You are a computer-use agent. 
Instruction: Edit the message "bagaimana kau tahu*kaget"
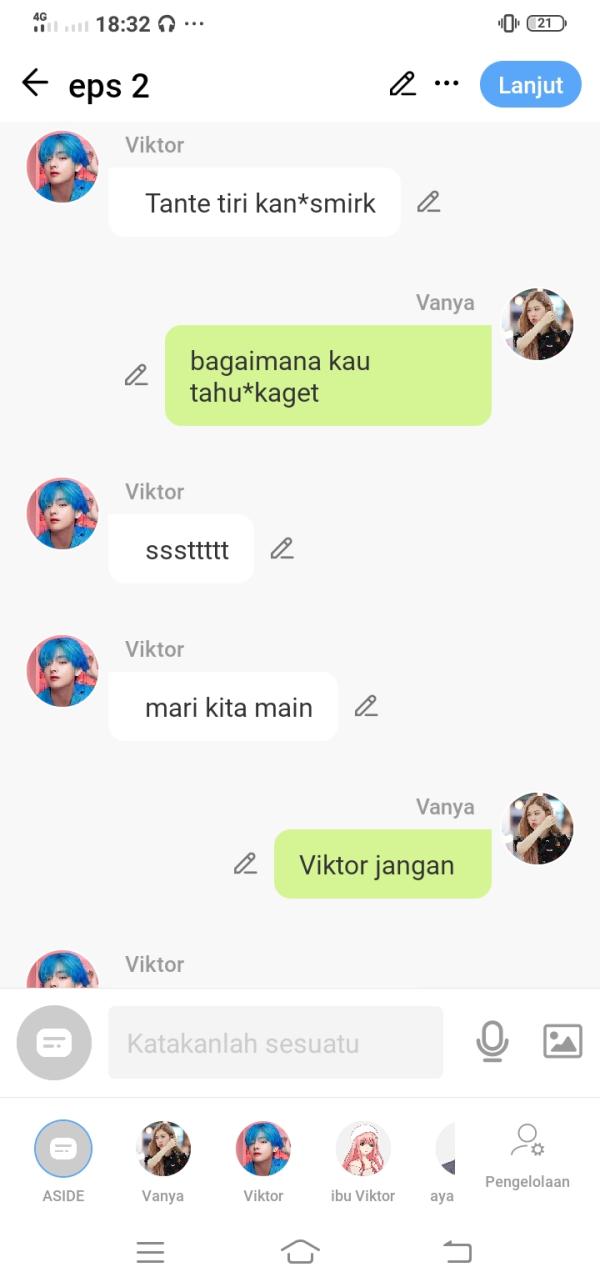pos(136,375)
